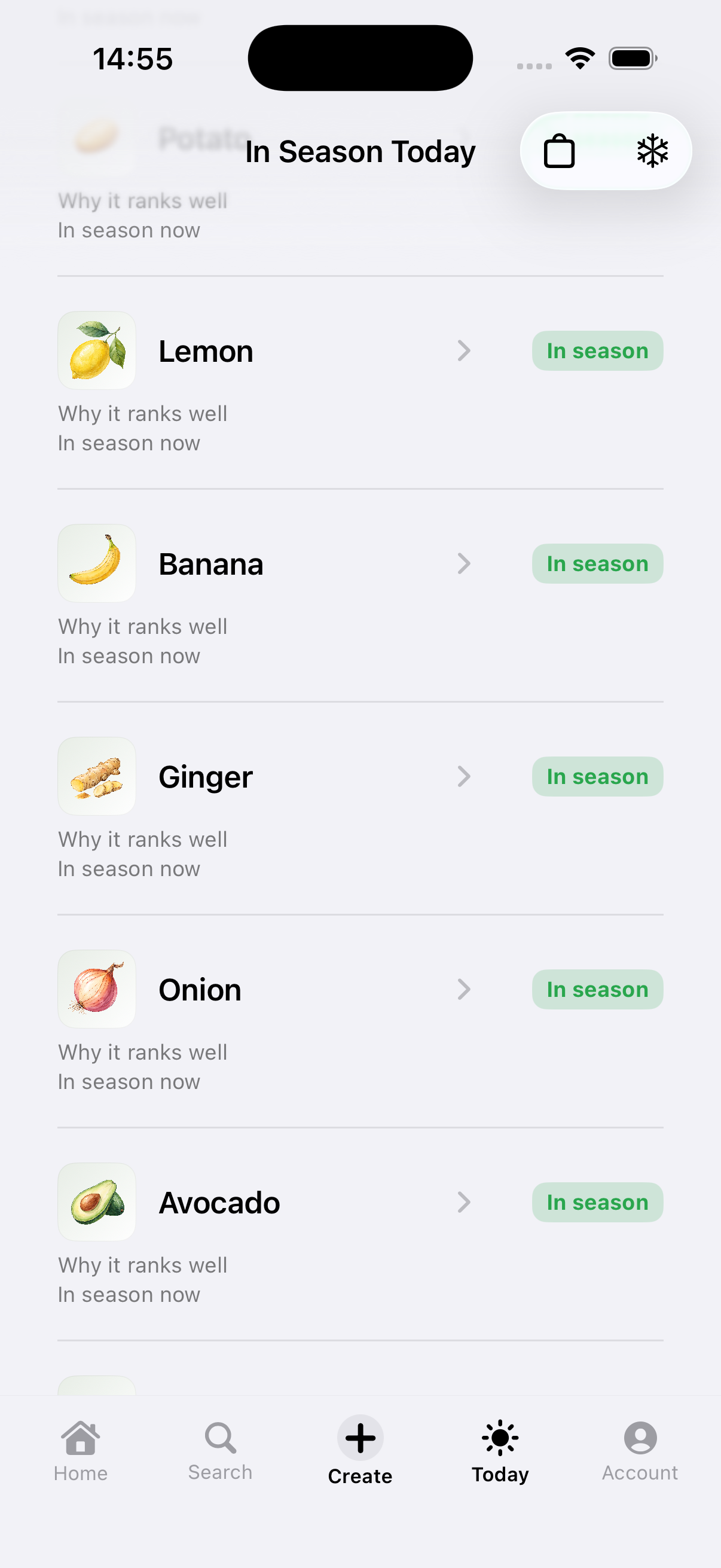Tap the Onion watercolor thumbnail

tap(96, 989)
